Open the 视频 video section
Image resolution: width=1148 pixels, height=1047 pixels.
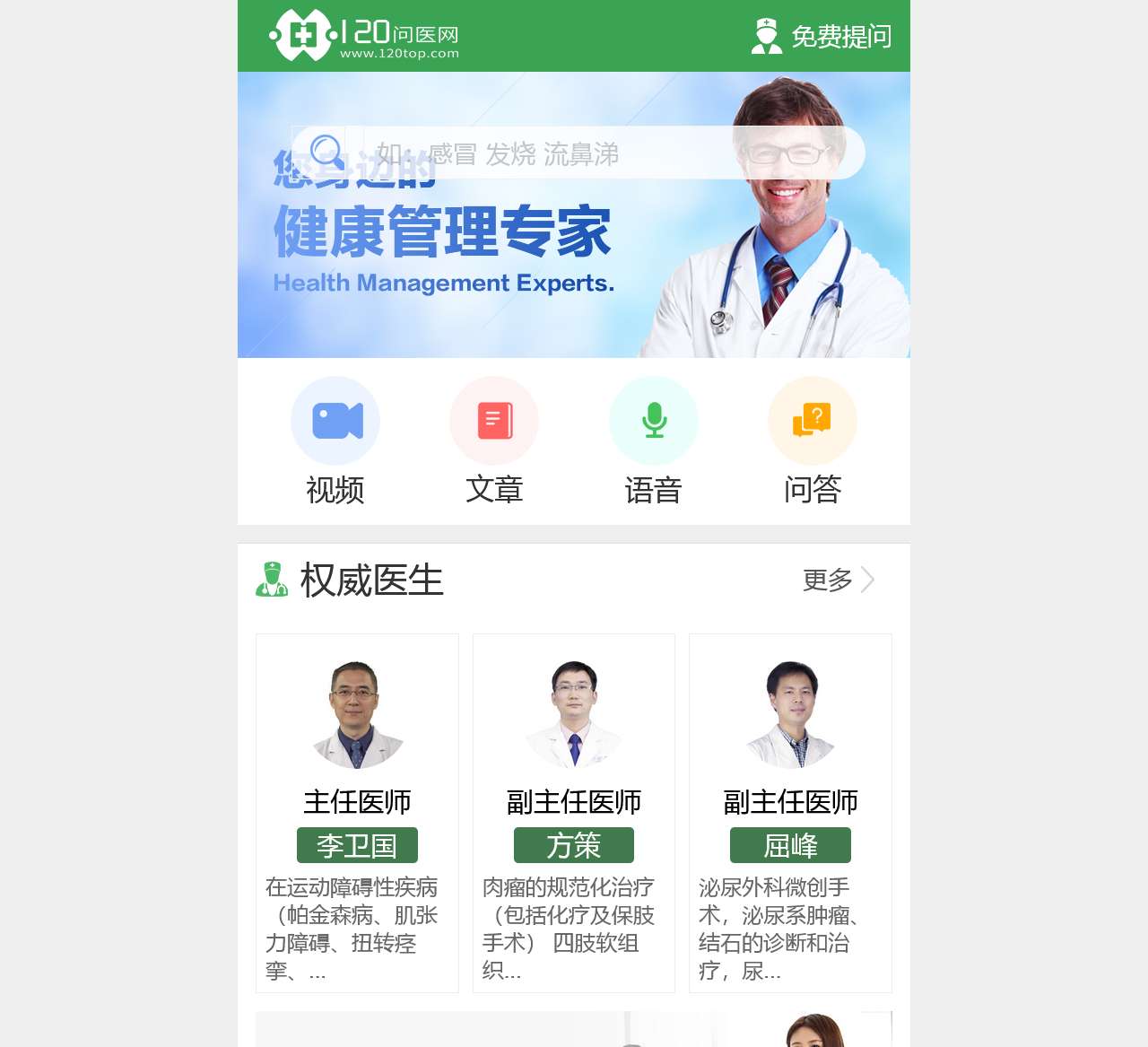coord(335,440)
